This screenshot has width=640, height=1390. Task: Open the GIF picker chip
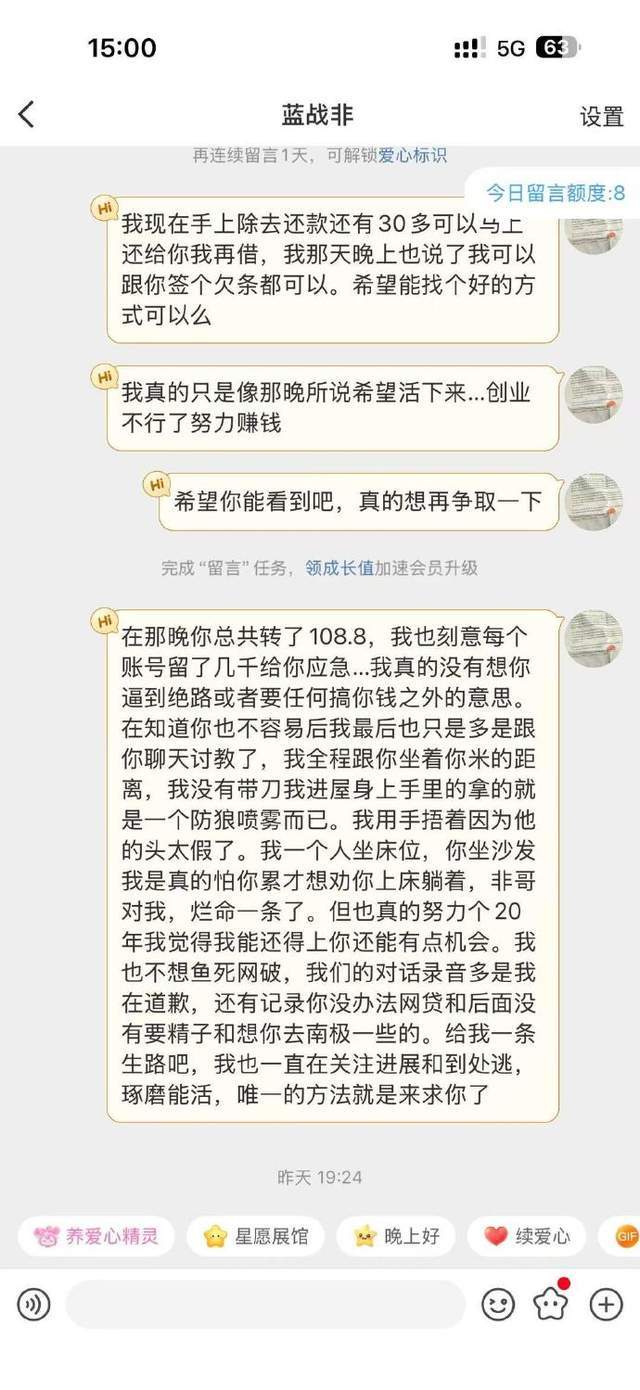pos(624,1237)
